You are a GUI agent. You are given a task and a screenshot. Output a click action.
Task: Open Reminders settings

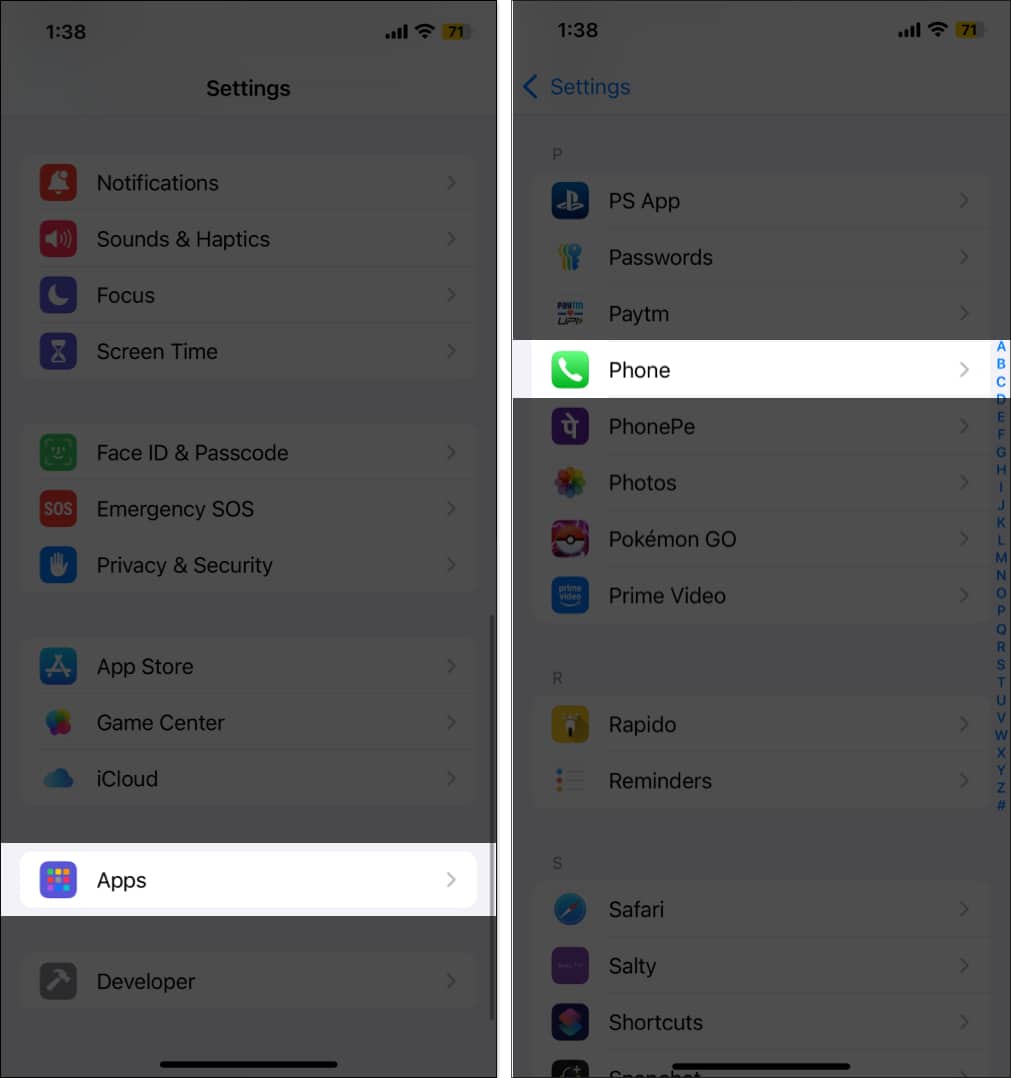coord(760,781)
